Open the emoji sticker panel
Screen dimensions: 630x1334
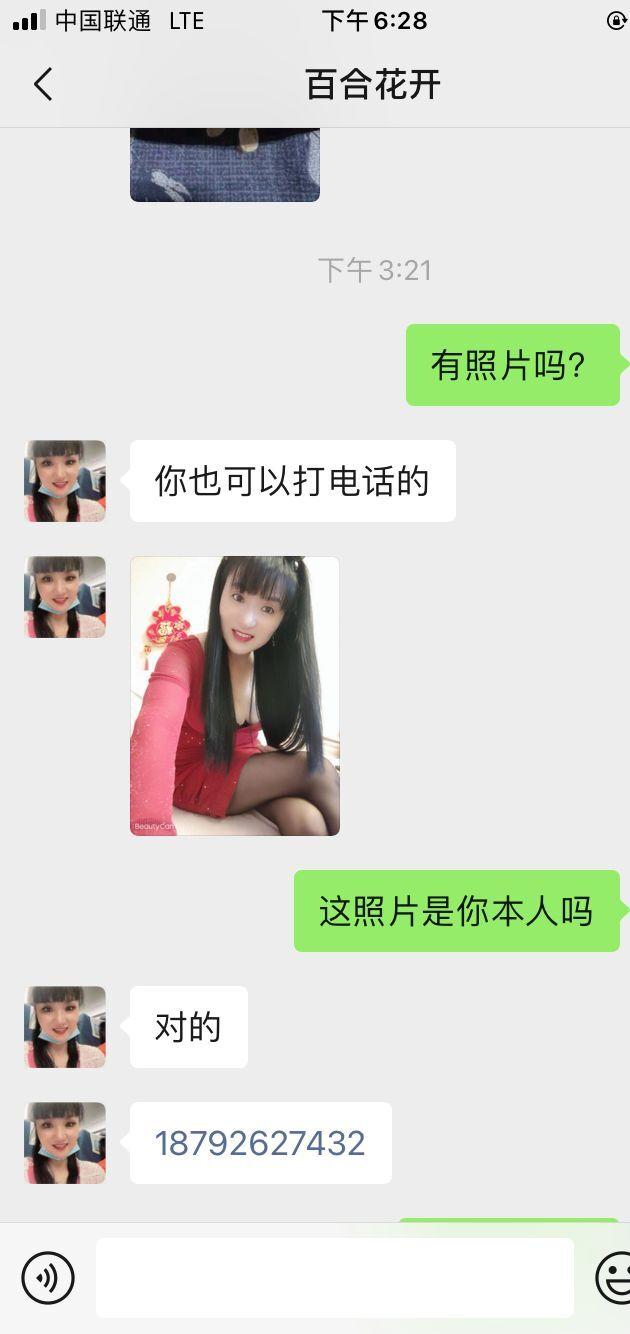[613, 1277]
